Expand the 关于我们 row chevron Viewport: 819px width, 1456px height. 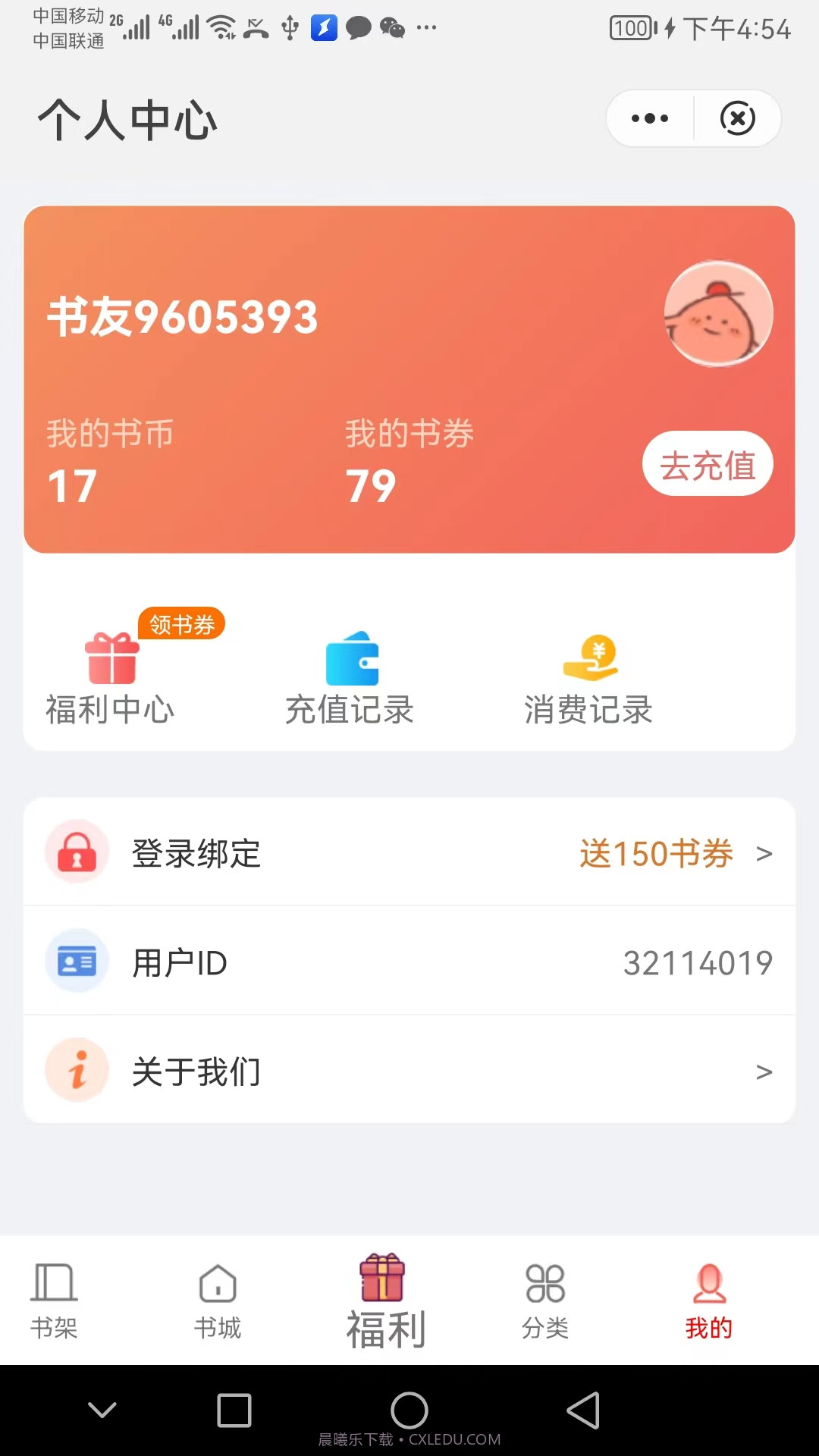(x=764, y=1071)
